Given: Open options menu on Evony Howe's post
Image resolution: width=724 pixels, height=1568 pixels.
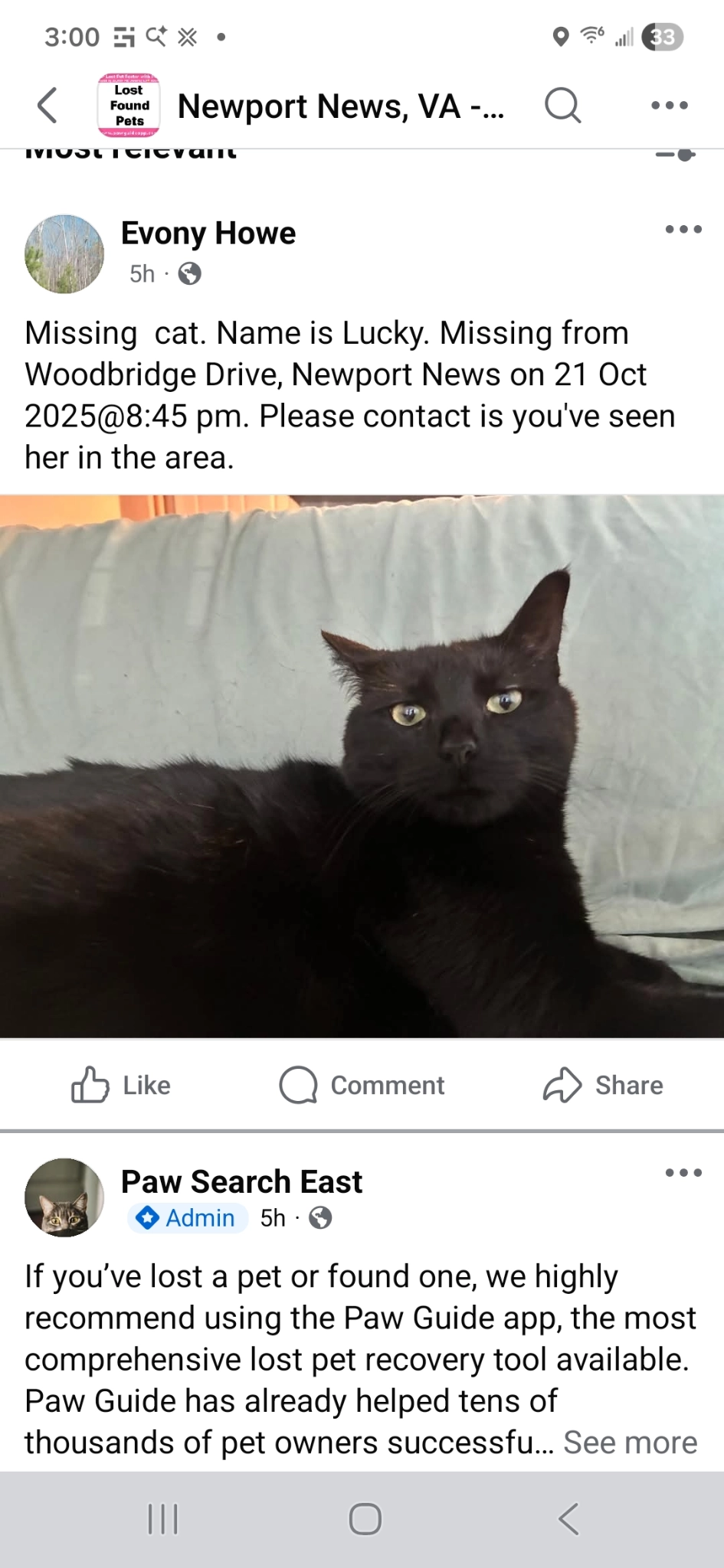Looking at the screenshot, I should [683, 229].
